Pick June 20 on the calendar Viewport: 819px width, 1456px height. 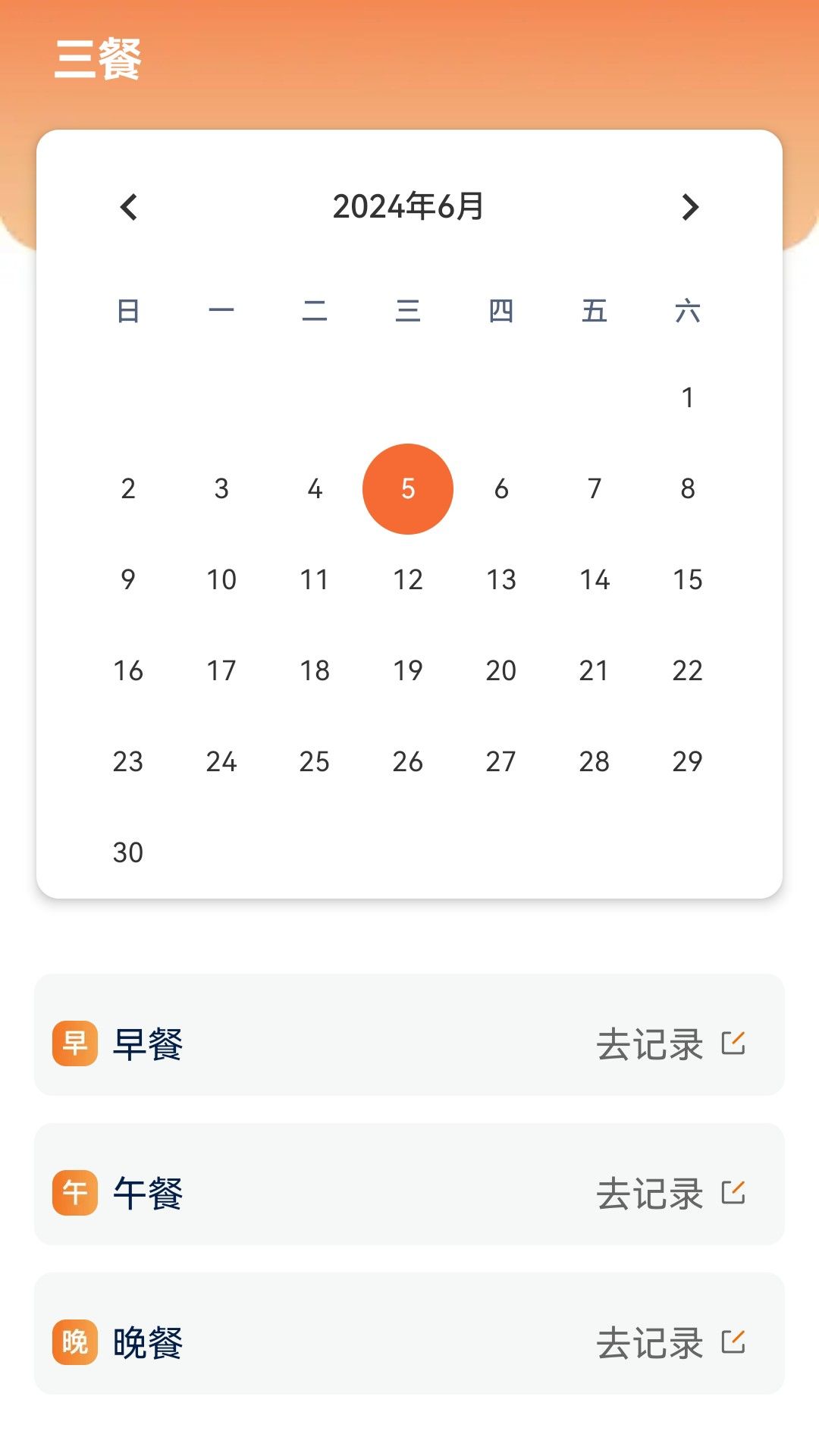pos(501,671)
